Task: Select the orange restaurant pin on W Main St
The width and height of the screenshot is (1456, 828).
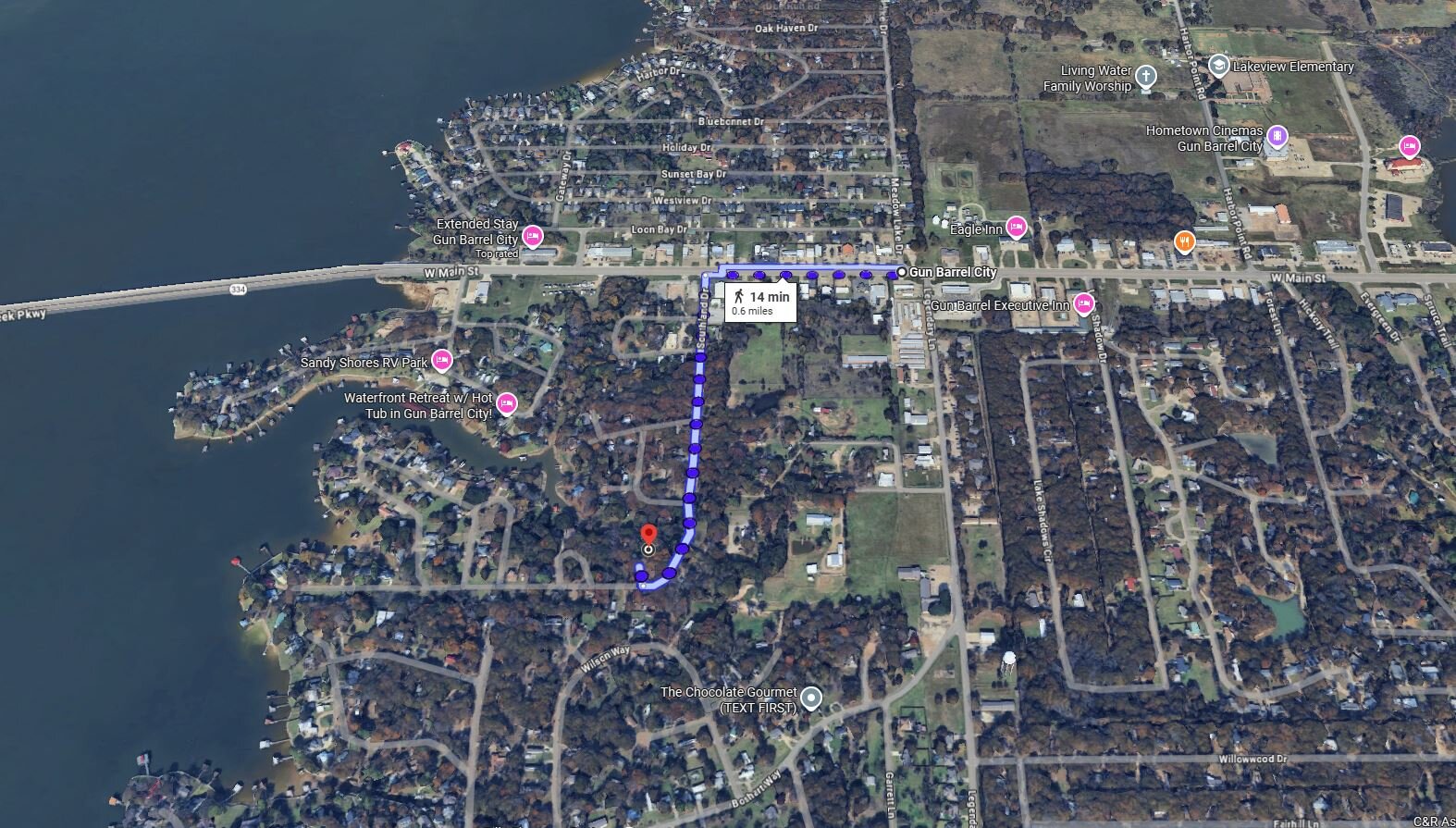Action: tap(1185, 242)
